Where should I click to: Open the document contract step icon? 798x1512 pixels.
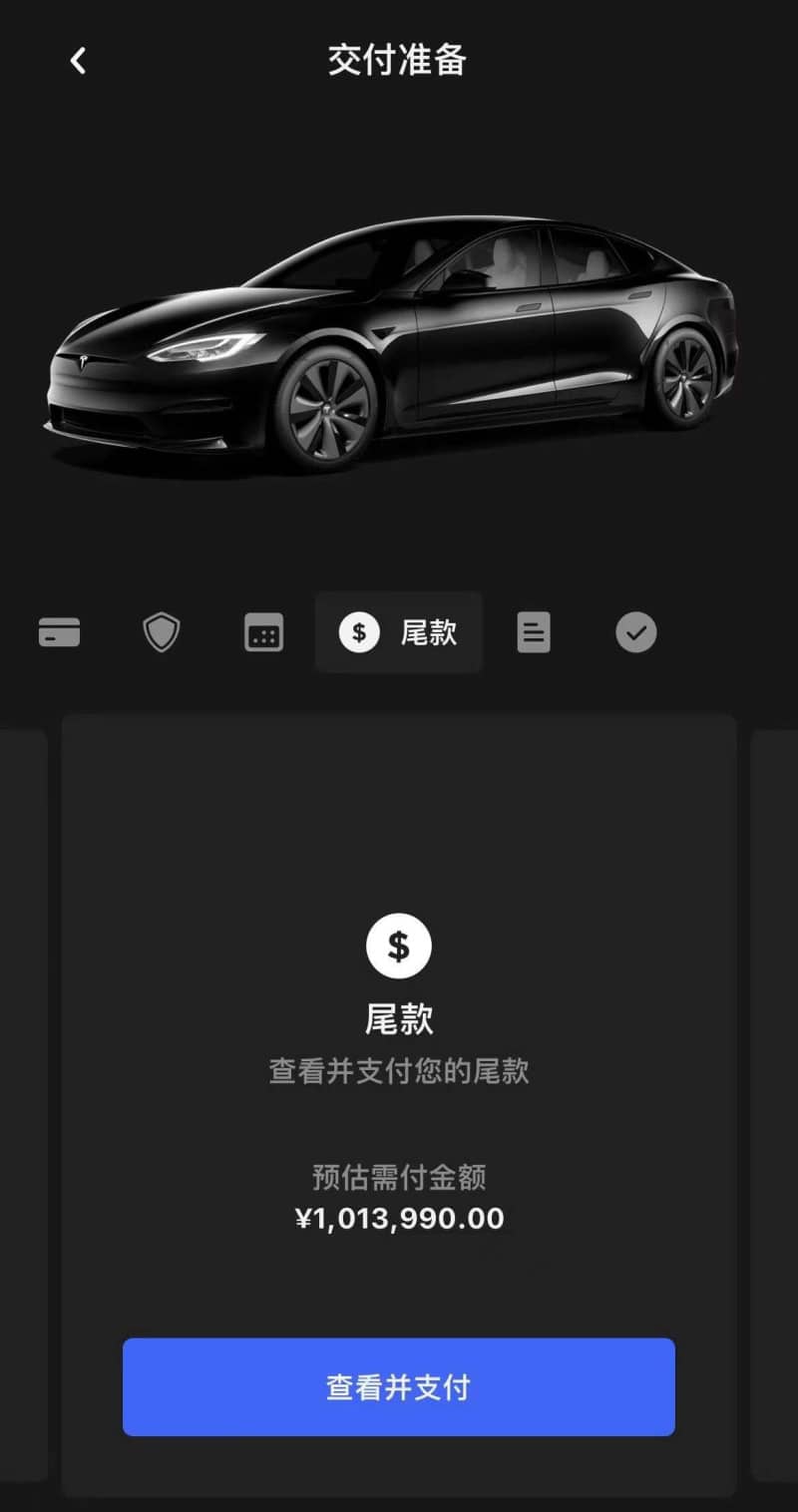534,632
